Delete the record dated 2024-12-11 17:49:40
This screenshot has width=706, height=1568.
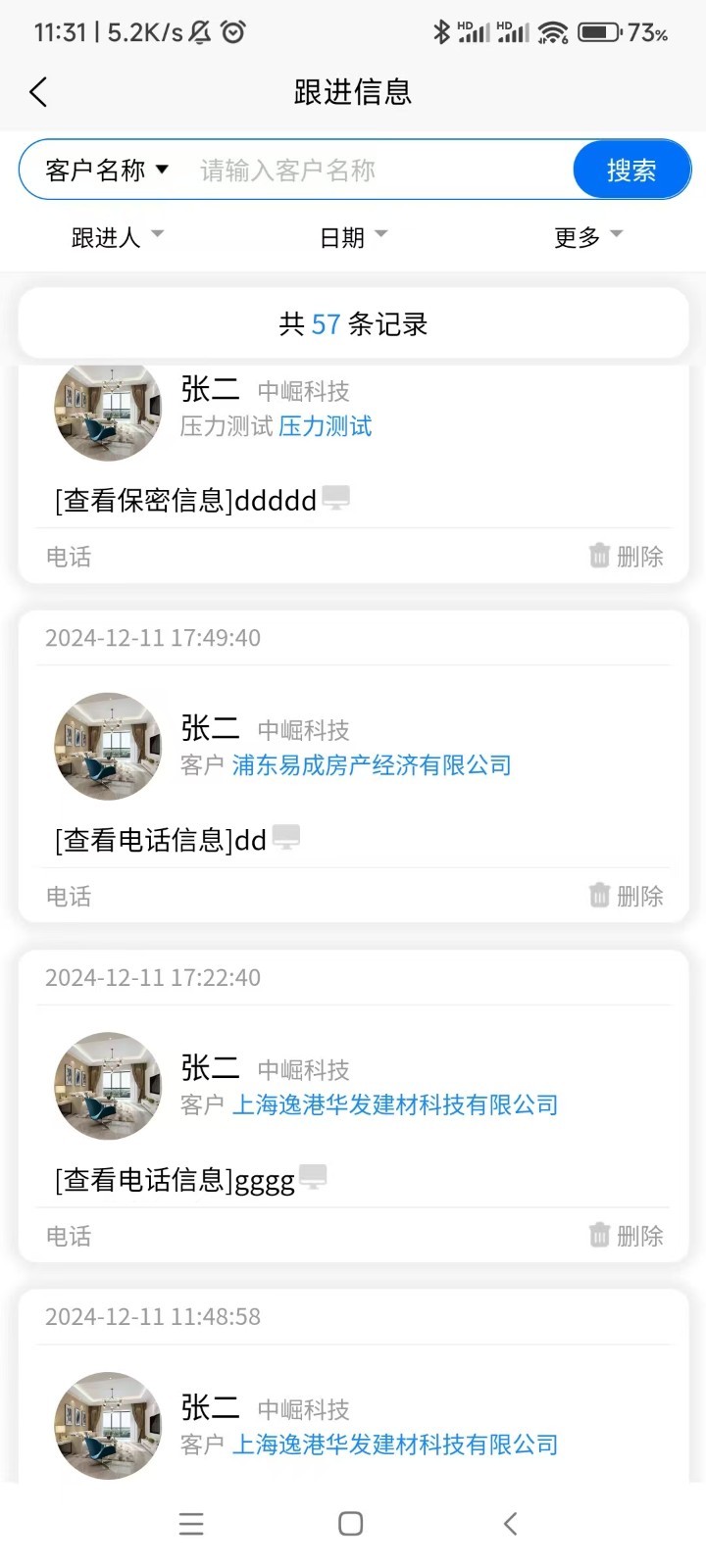[627, 895]
